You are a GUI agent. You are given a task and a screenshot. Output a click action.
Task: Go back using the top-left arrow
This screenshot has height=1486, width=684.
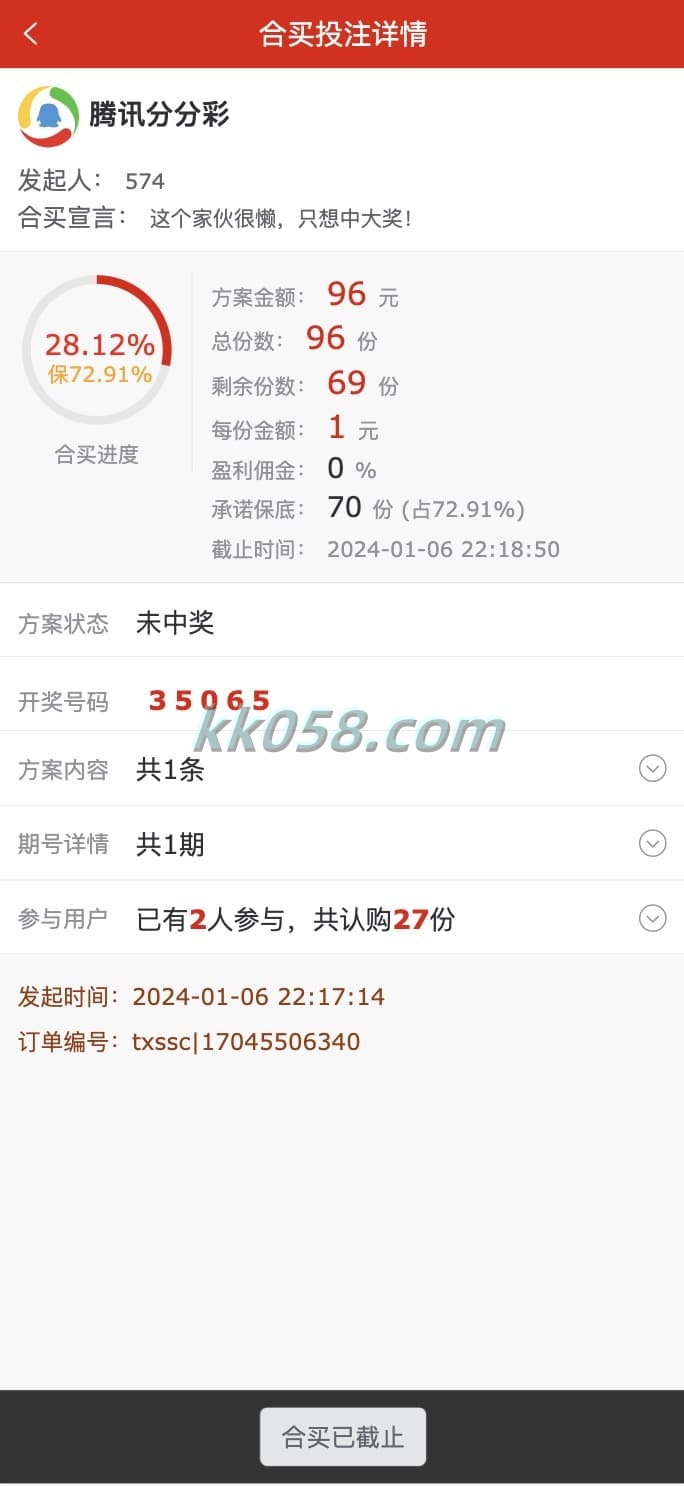[31, 34]
